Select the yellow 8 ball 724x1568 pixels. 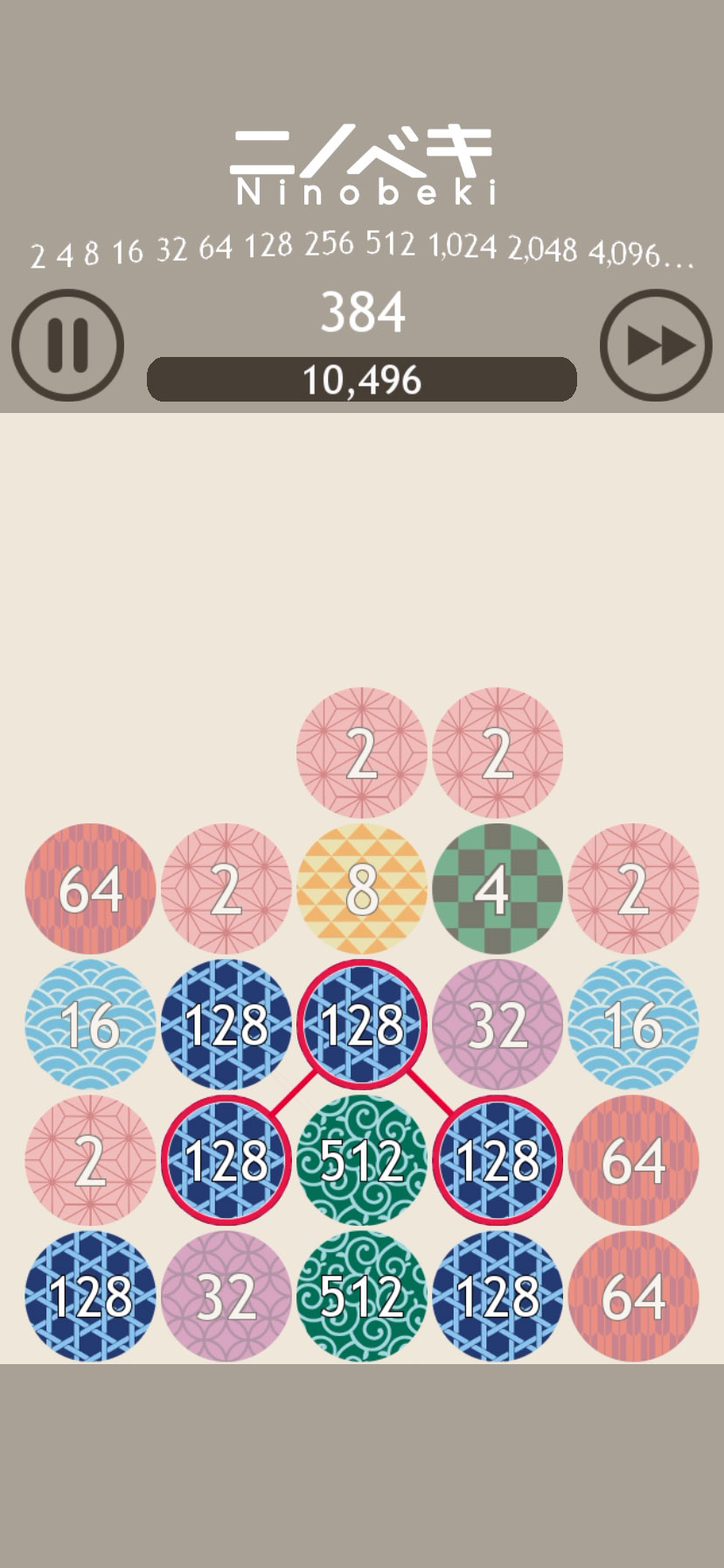[362, 888]
